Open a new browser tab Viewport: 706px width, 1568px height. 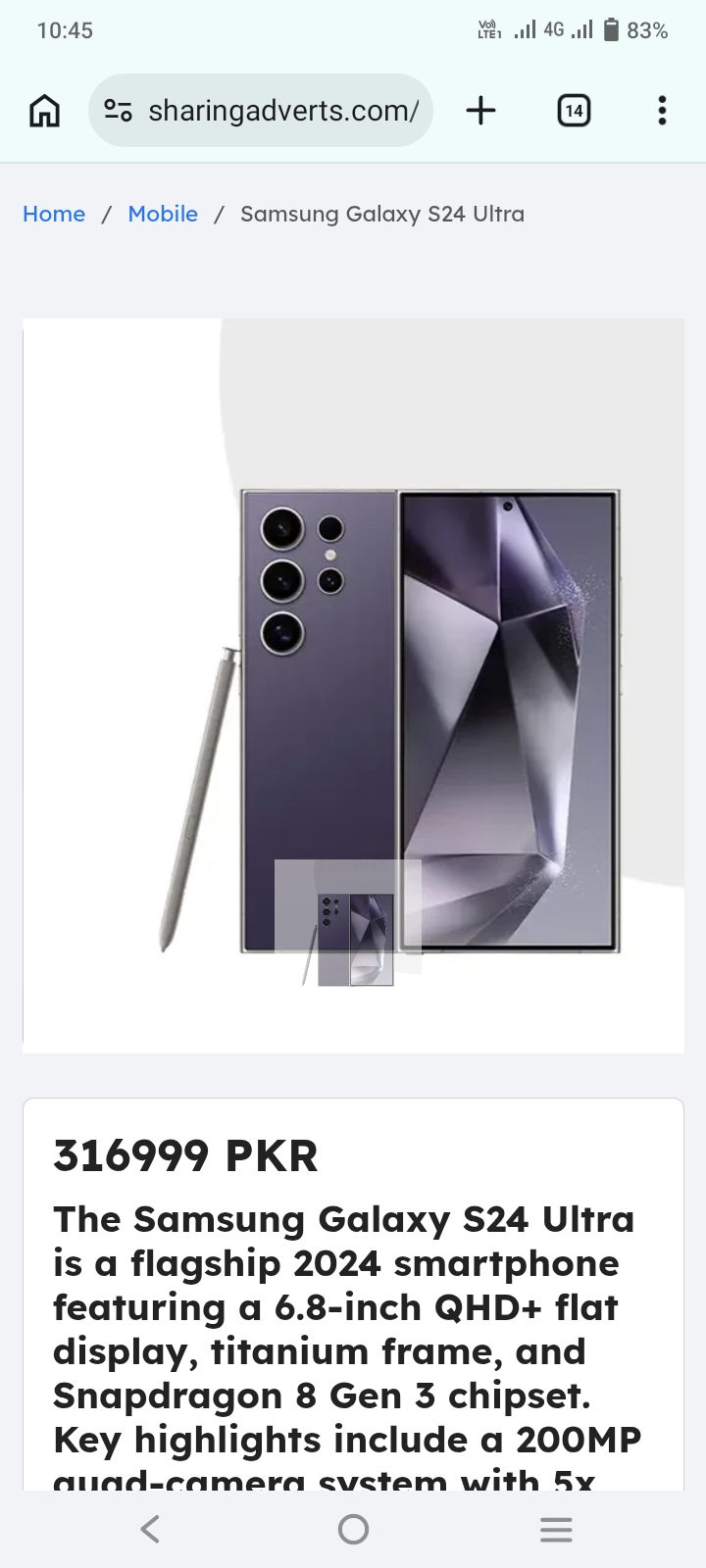tap(480, 111)
